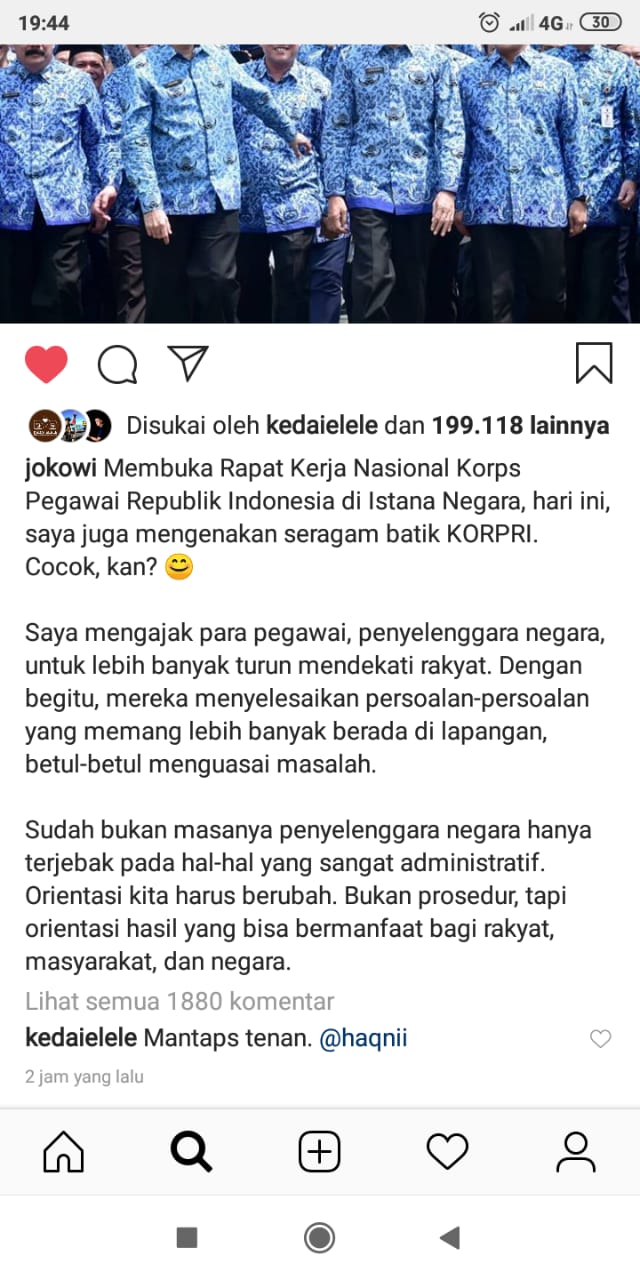Tap Lihat semua 1880 komentar
Screen dimensions: 640x1280
click(x=180, y=1001)
